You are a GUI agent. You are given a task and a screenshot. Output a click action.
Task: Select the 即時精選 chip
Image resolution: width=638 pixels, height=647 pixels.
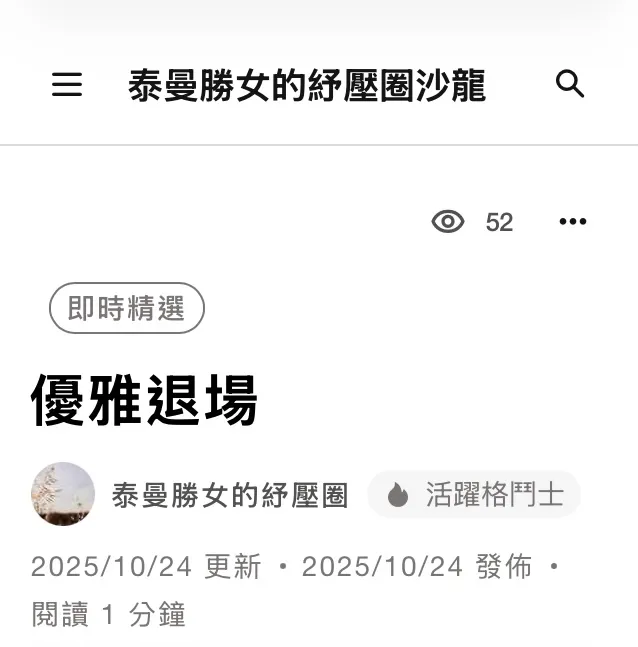pos(127,309)
